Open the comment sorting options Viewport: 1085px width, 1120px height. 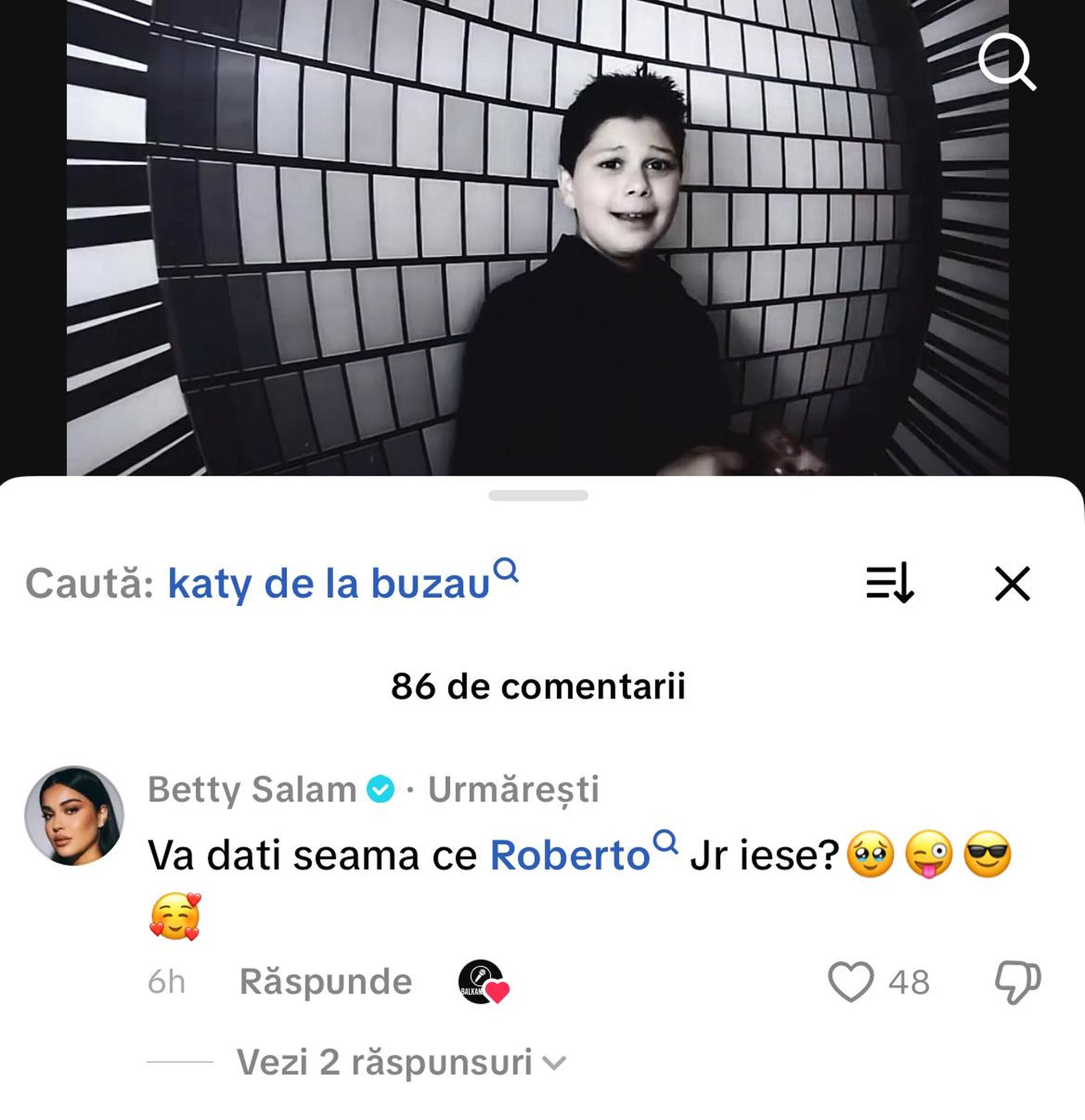(x=889, y=584)
